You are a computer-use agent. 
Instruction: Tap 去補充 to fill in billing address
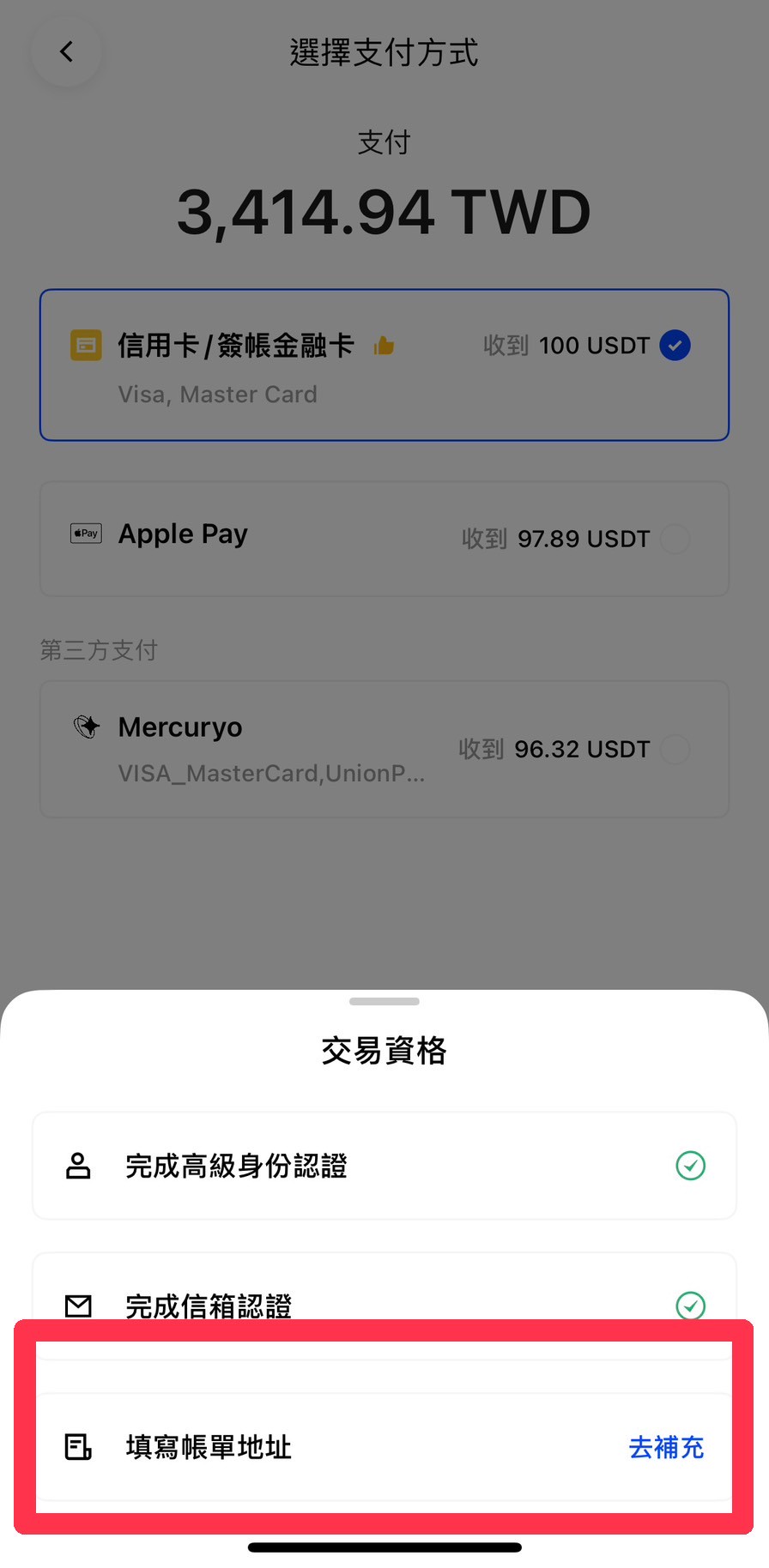pos(666,1447)
